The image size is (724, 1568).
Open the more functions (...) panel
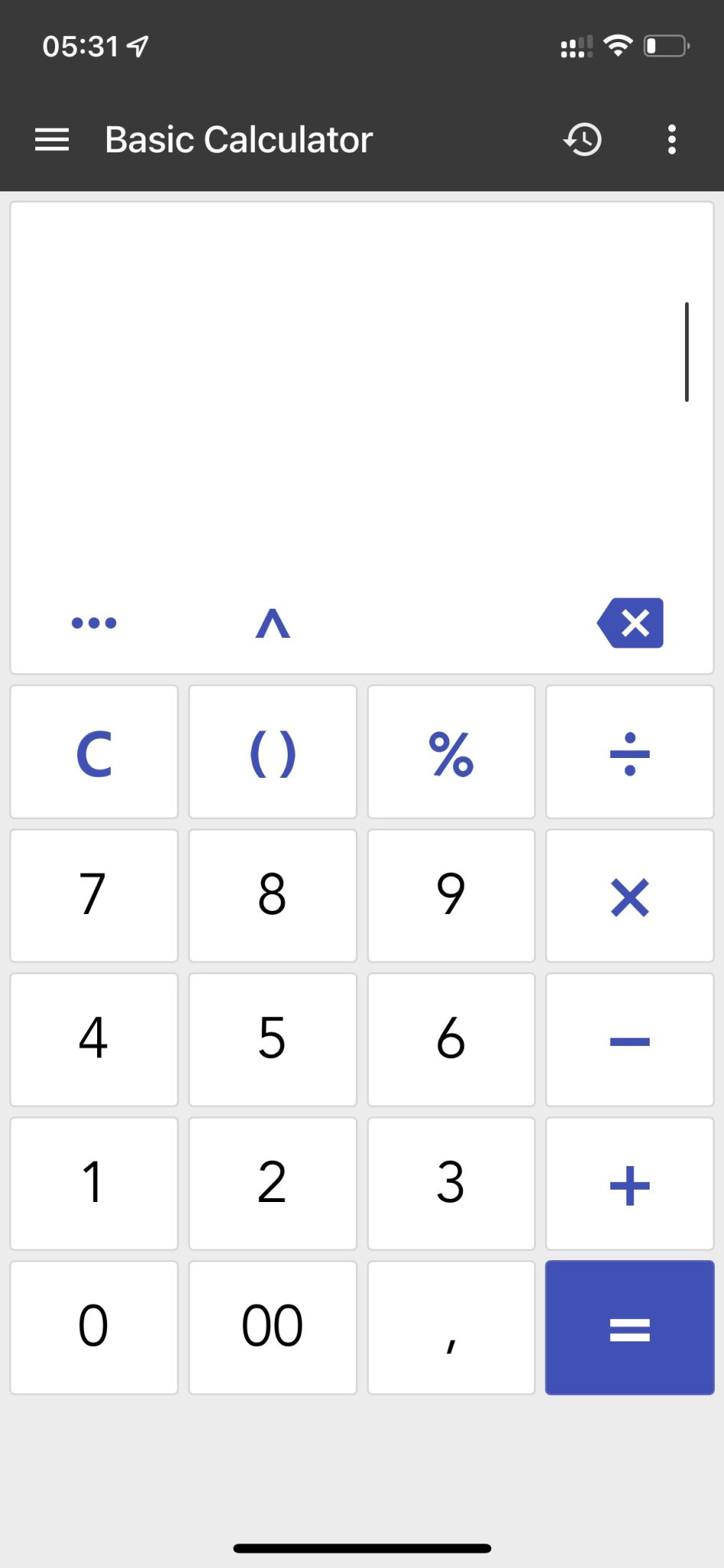pos(93,622)
